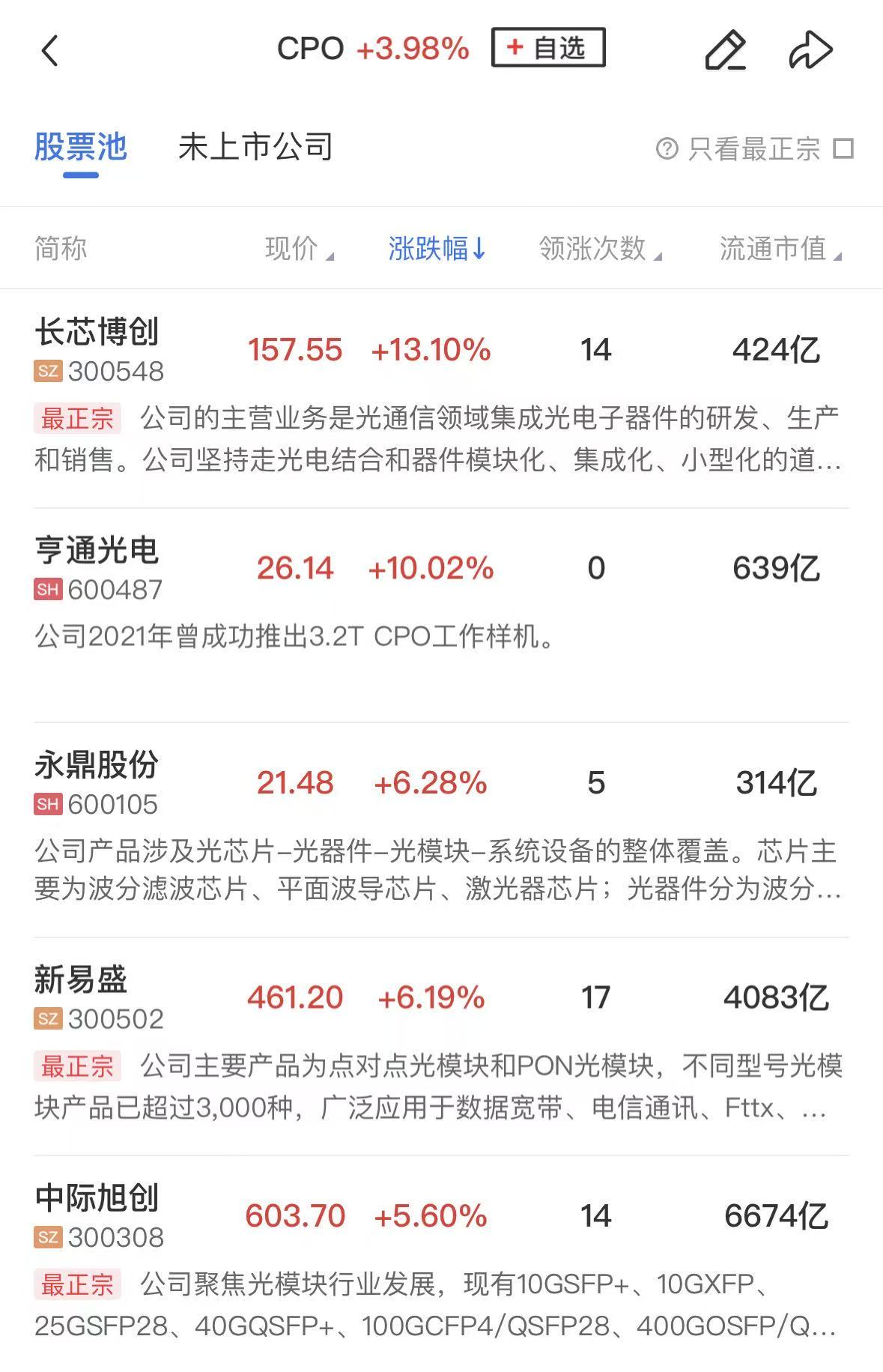Sort stocks by 流通市值
The image size is (883, 1372).
pos(780,249)
